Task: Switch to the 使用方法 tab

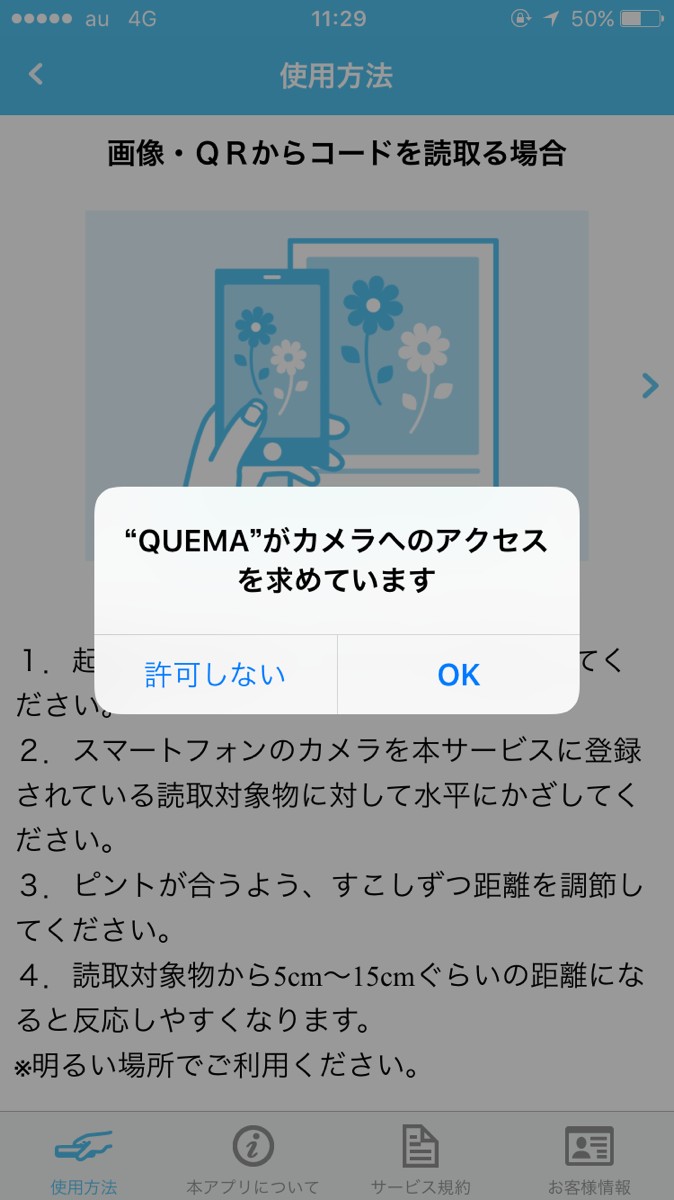Action: tap(84, 1160)
